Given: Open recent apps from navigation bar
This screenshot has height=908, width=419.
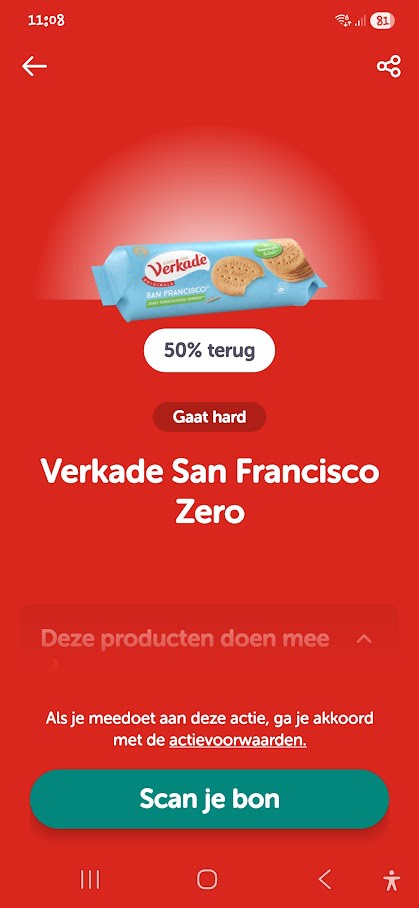Looking at the screenshot, I should pos(90,879).
